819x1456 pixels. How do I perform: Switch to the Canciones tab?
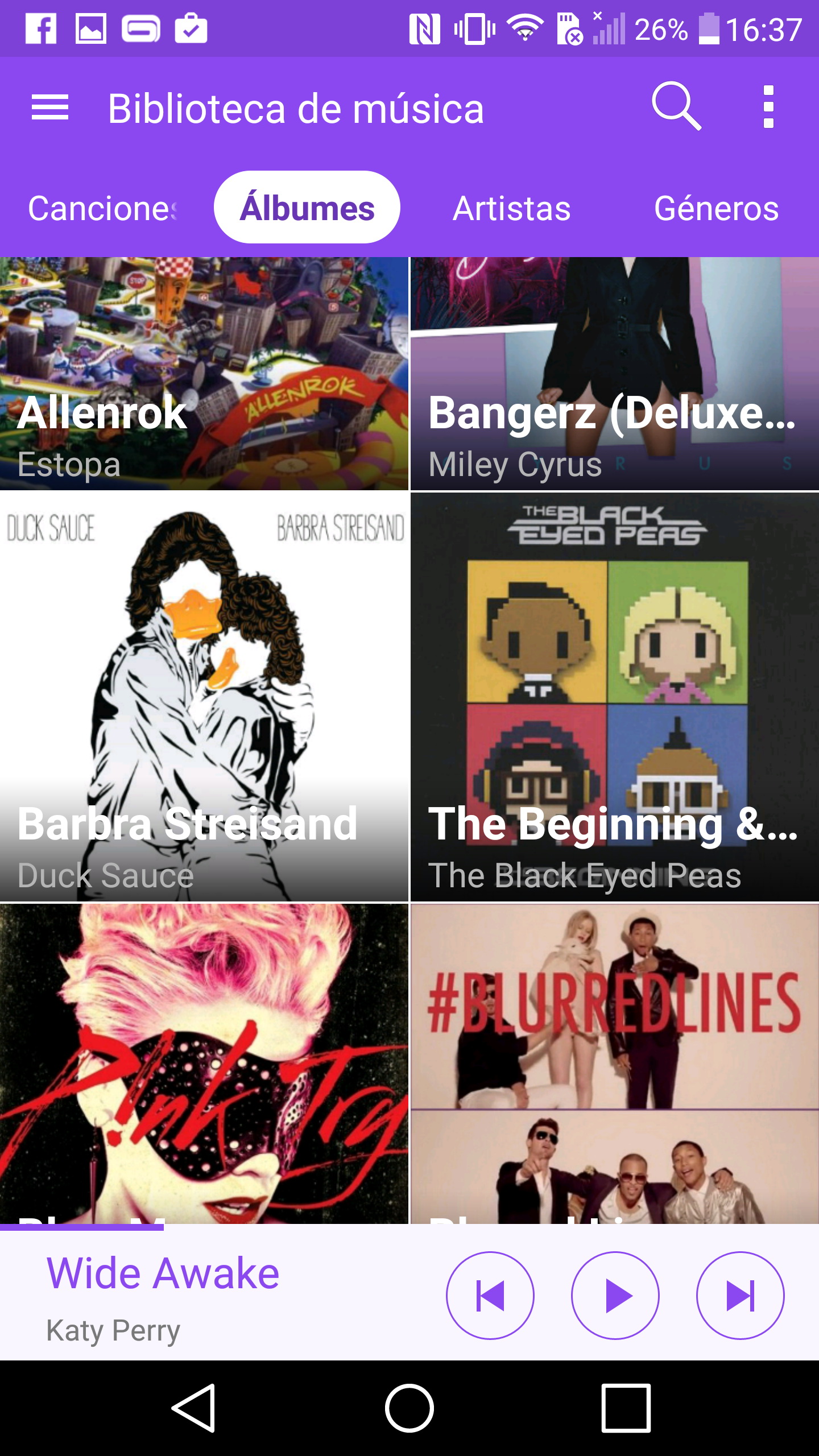102,208
